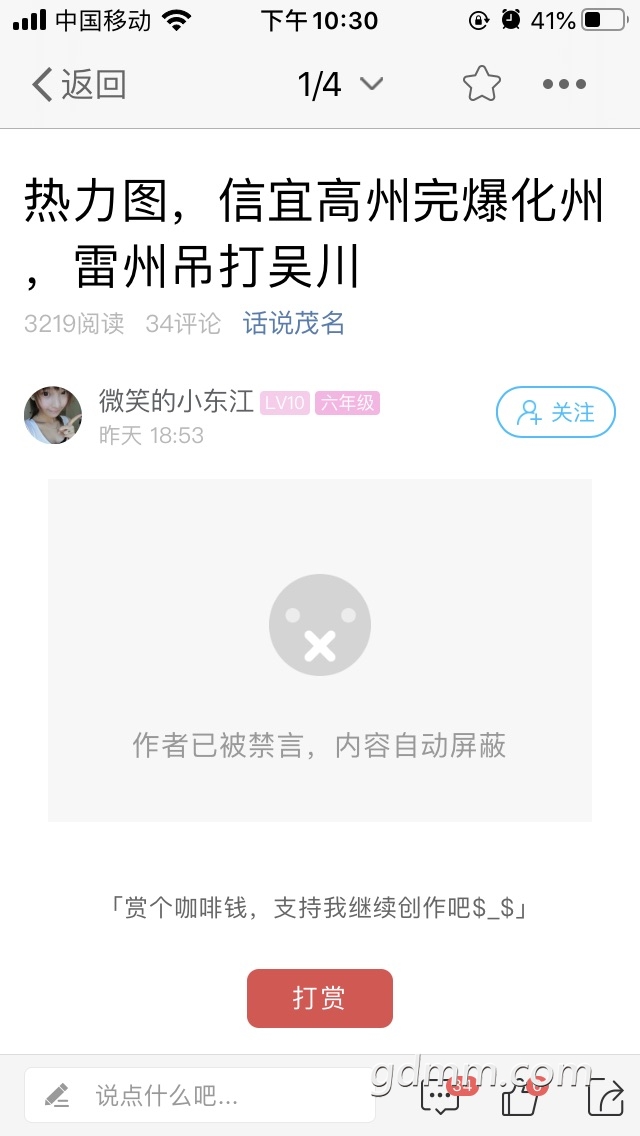View 微笑的小东江's profile avatar

tap(53, 414)
